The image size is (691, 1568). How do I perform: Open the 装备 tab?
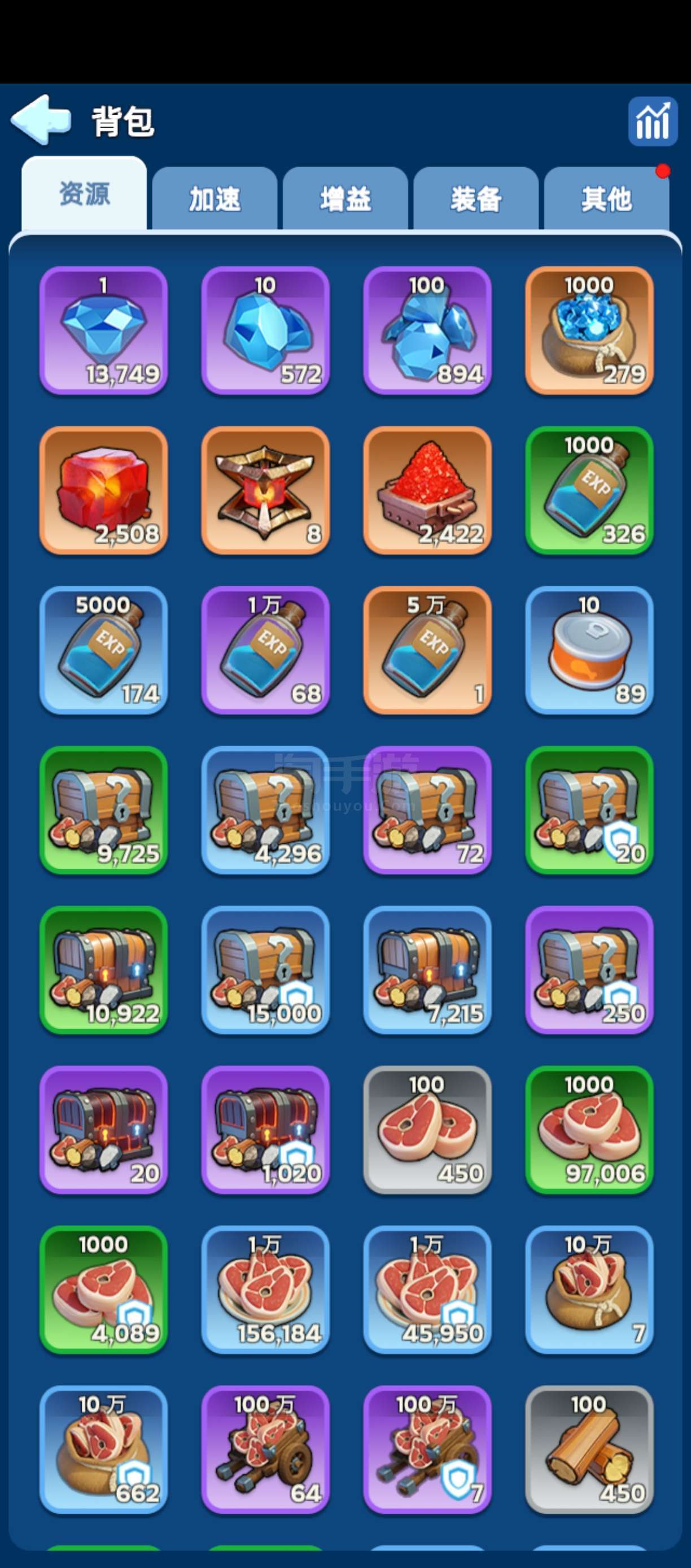pos(476,198)
